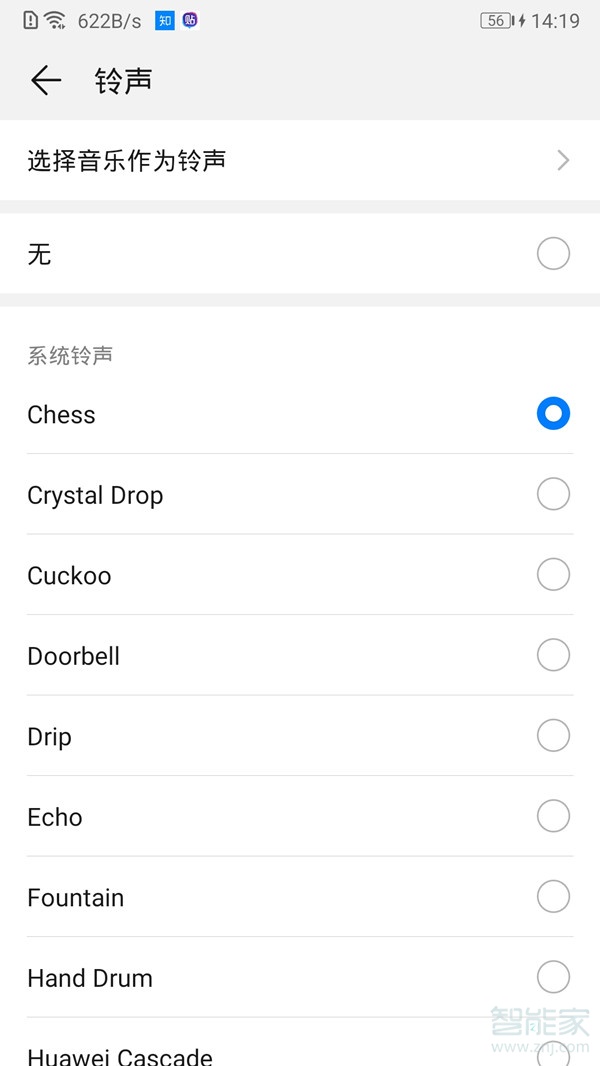Choose the Drip ringtone option
Viewport: 600px width, 1066px height.
553,736
